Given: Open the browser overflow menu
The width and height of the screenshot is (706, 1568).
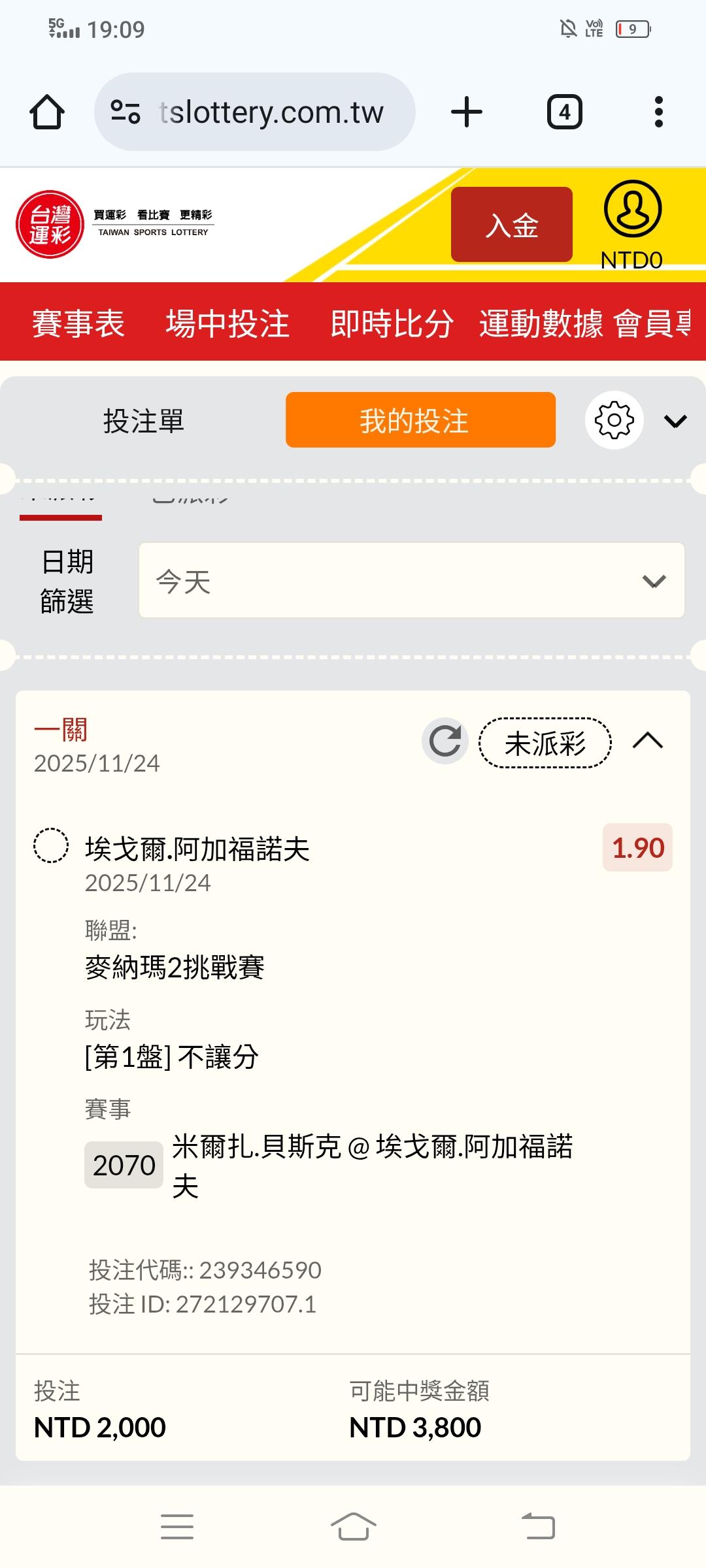Looking at the screenshot, I should click(658, 112).
